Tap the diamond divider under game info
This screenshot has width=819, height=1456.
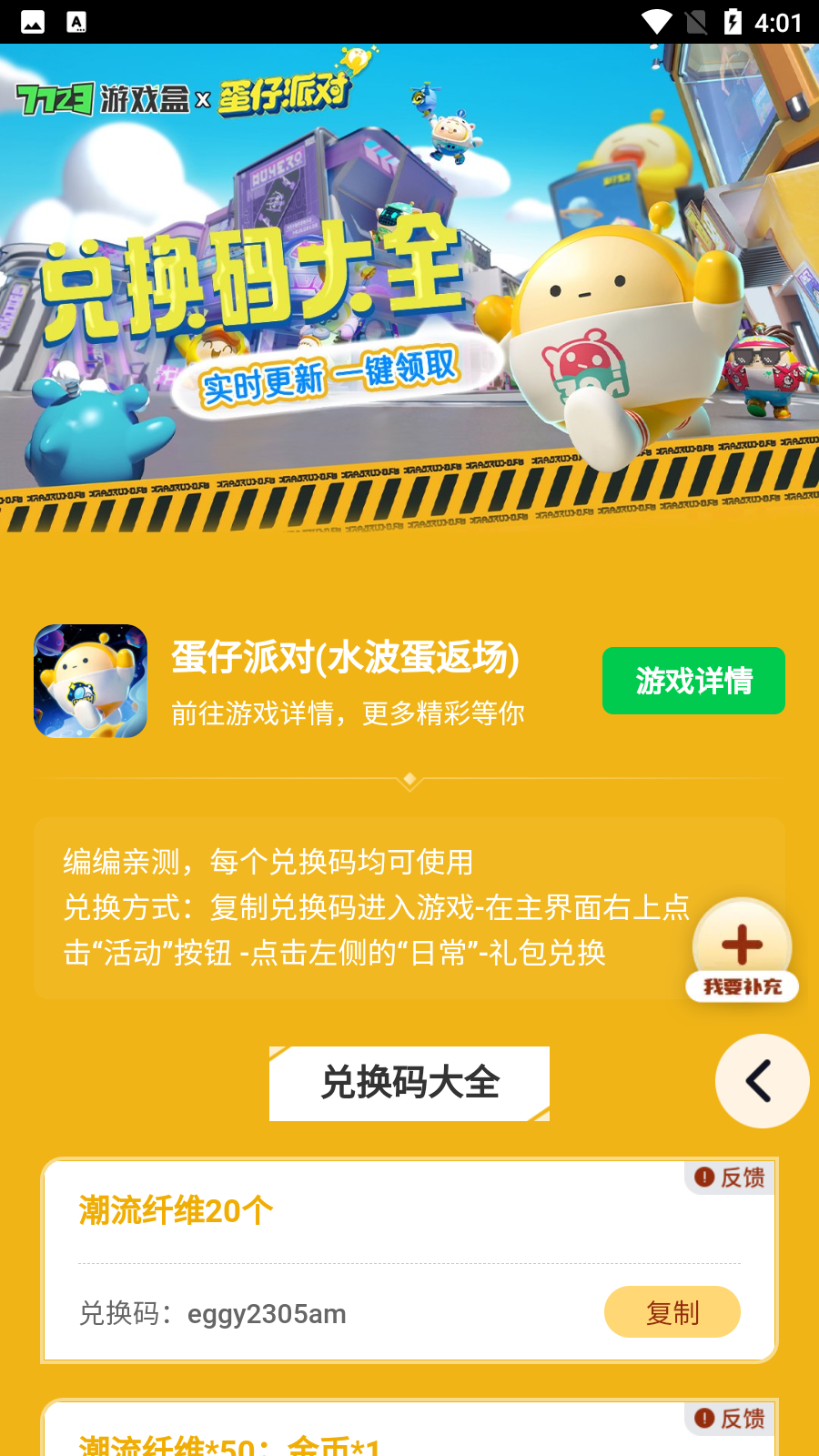[409, 779]
